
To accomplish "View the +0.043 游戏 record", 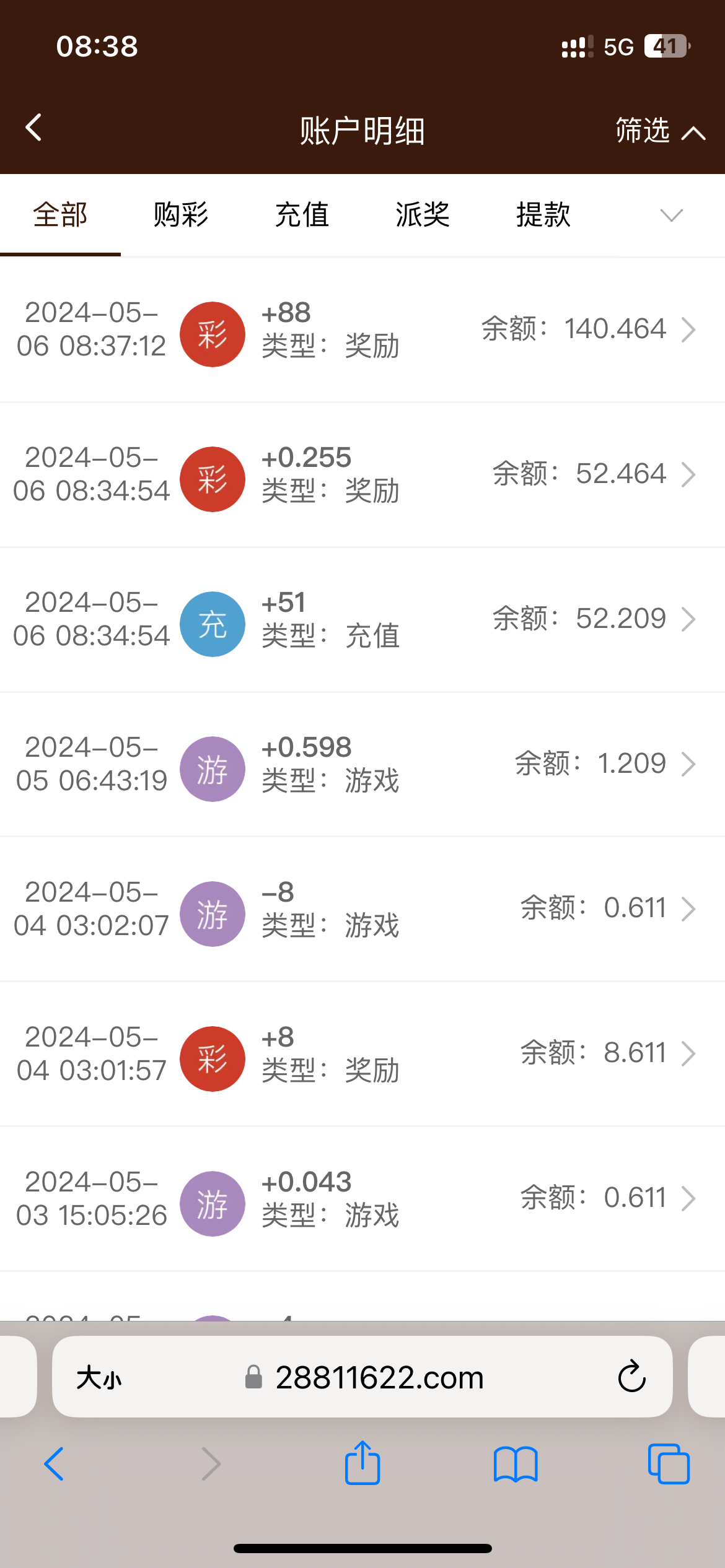I will [x=362, y=1199].
